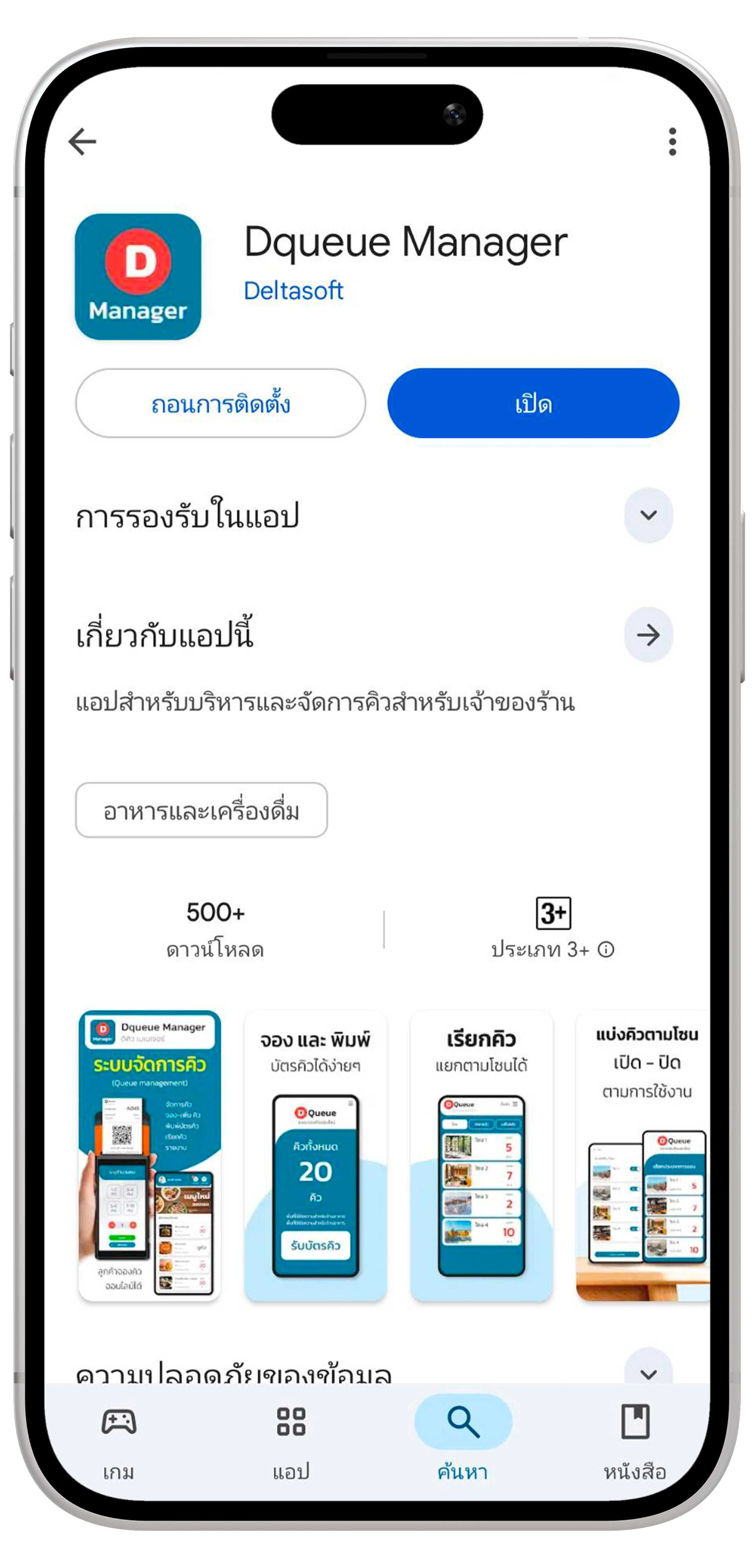Open the แบ่งคิวตามโซน screenshot
The image size is (755, 1568).
pyautogui.click(x=643, y=1155)
